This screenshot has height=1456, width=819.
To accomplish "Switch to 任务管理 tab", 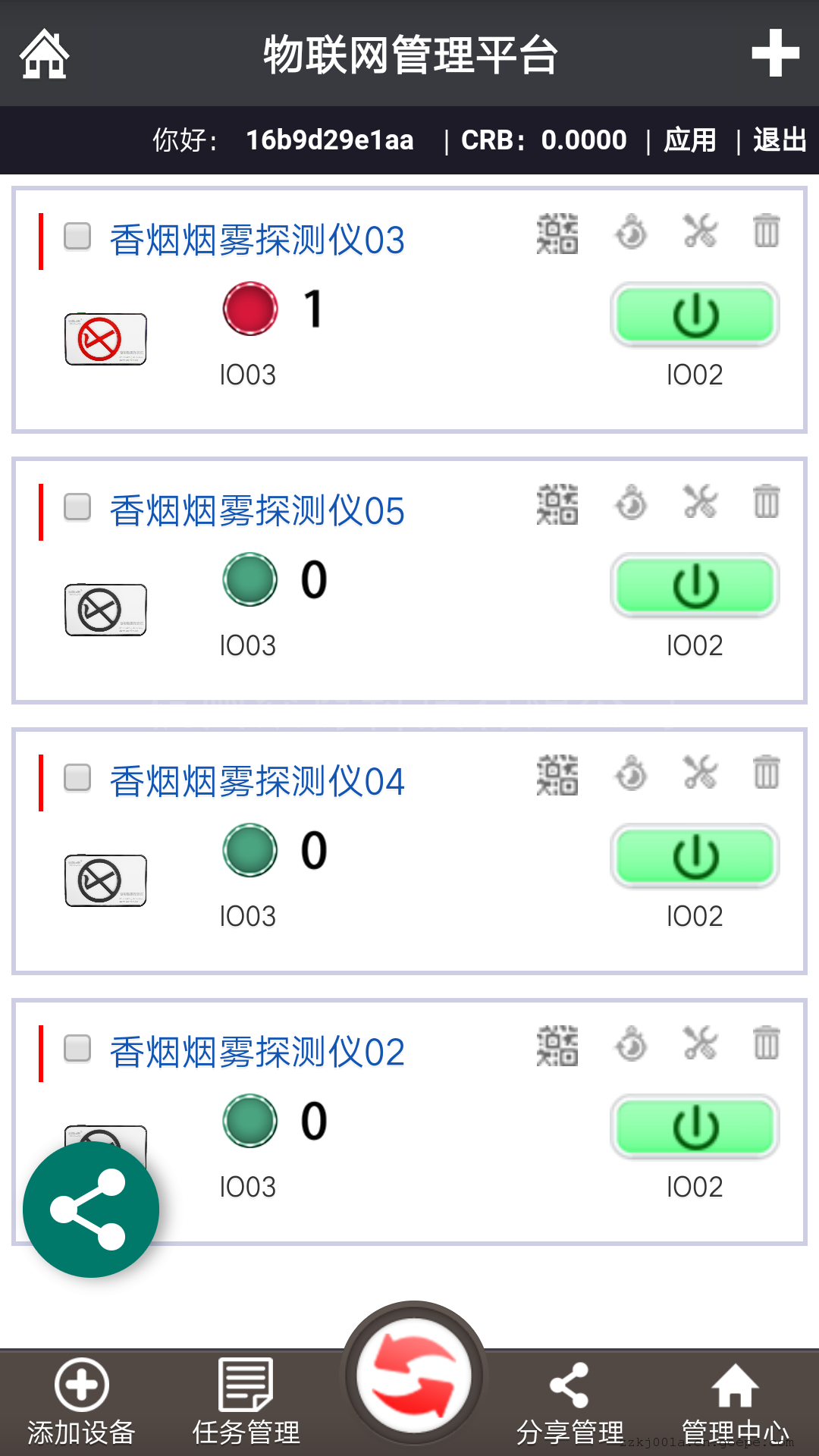I will [x=246, y=1401].
